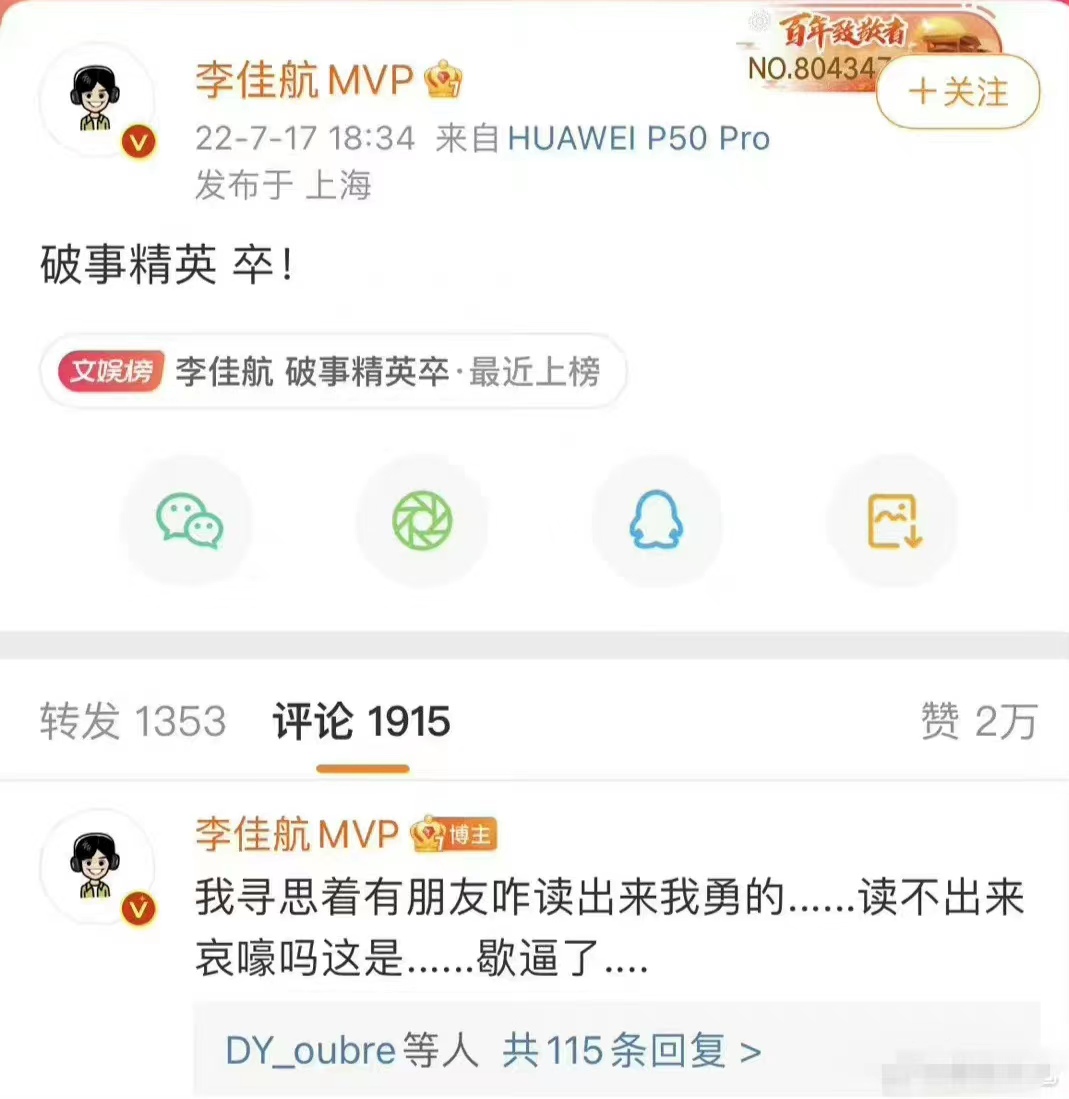Click the location text 发布于 上海
This screenshot has height=1099, width=1069.
[x=283, y=186]
